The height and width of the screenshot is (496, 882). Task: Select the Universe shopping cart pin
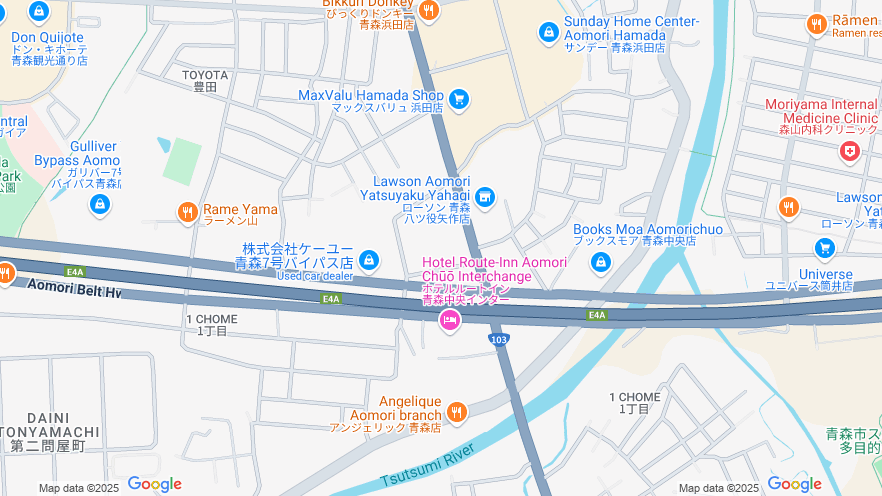pos(825,247)
